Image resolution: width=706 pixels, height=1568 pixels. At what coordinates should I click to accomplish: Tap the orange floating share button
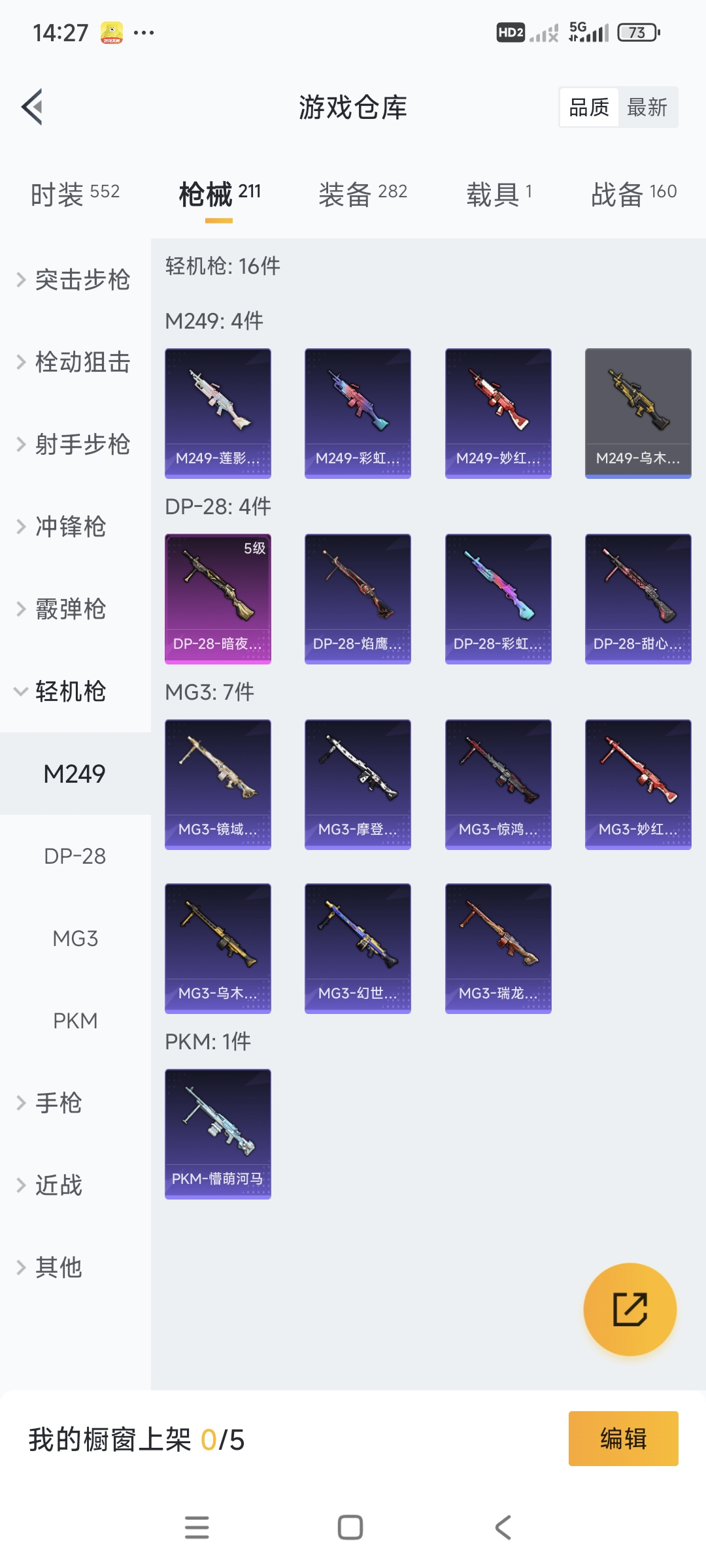[630, 1309]
